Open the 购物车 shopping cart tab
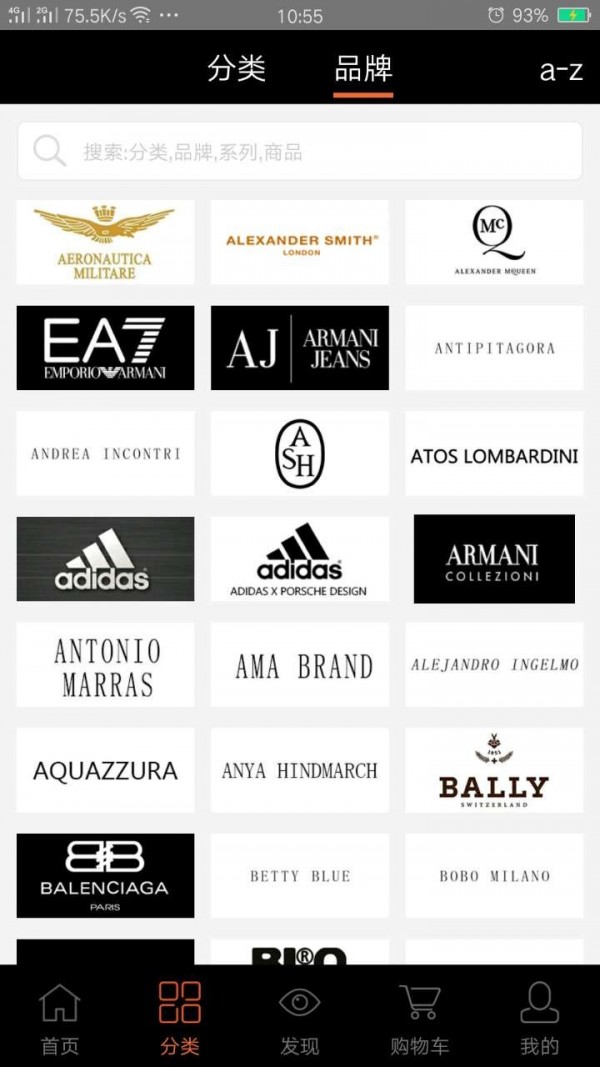 (419, 1018)
